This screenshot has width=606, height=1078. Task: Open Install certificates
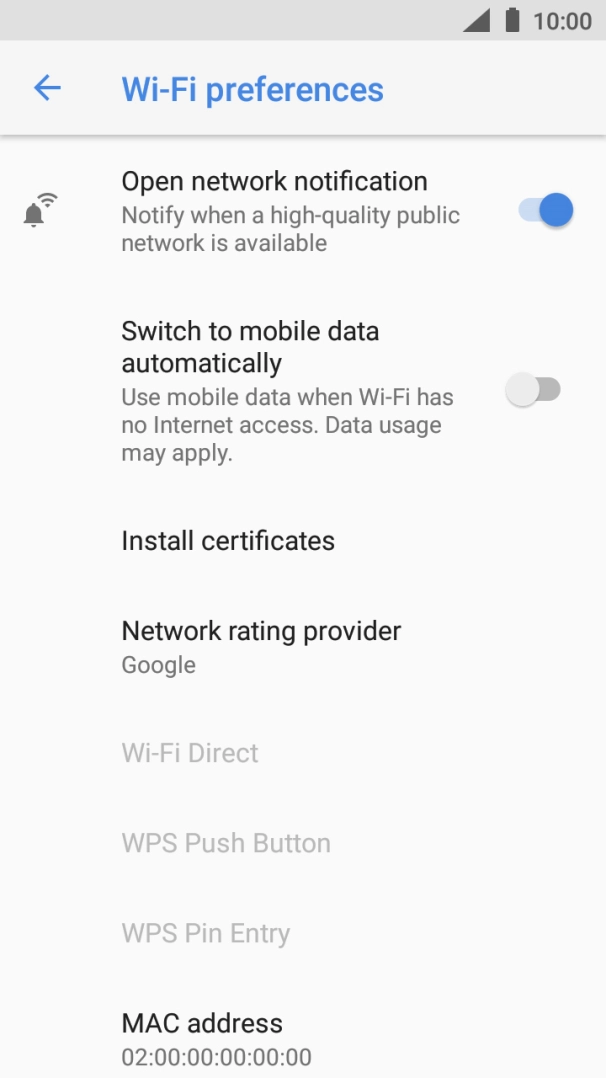[x=228, y=541]
